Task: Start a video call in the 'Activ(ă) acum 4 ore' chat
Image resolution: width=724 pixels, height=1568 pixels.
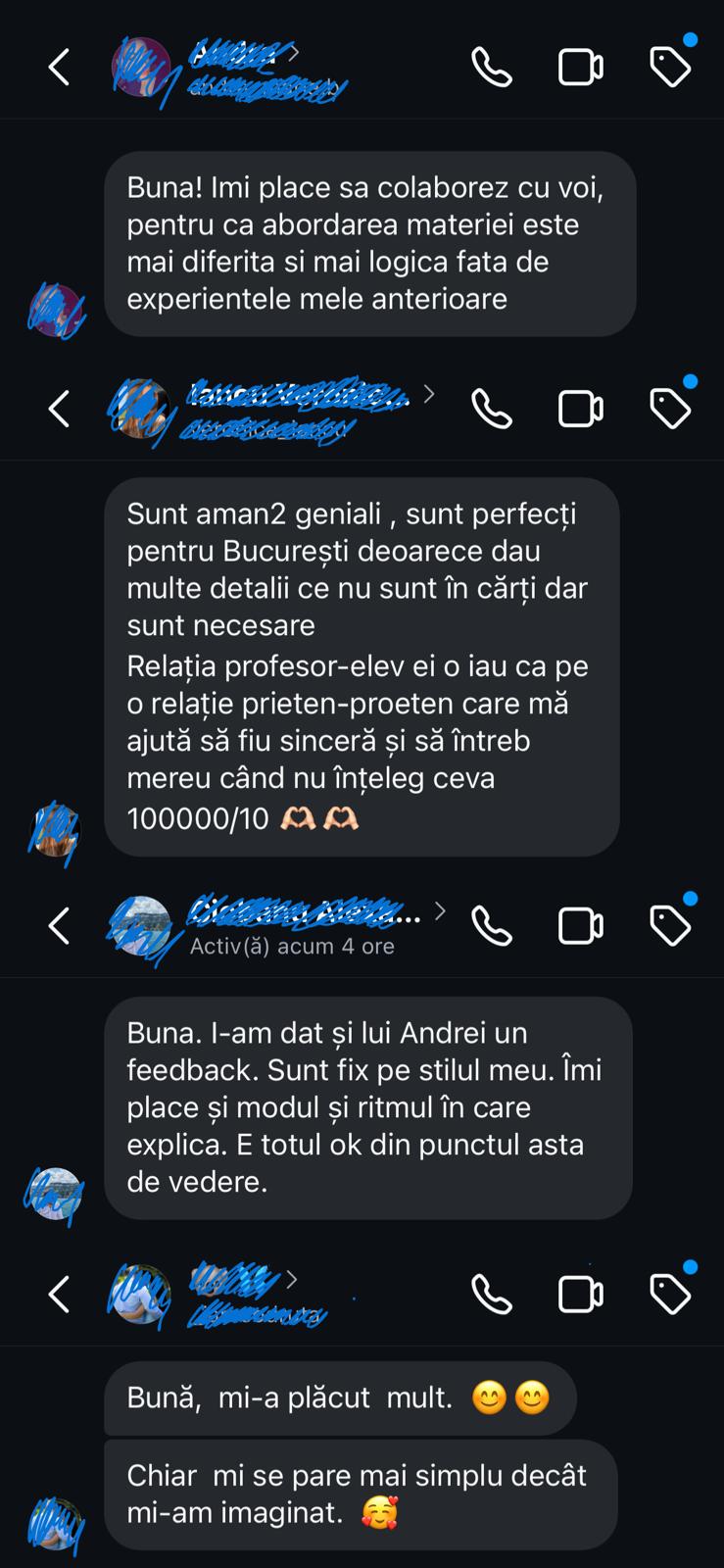Action: click(x=581, y=924)
